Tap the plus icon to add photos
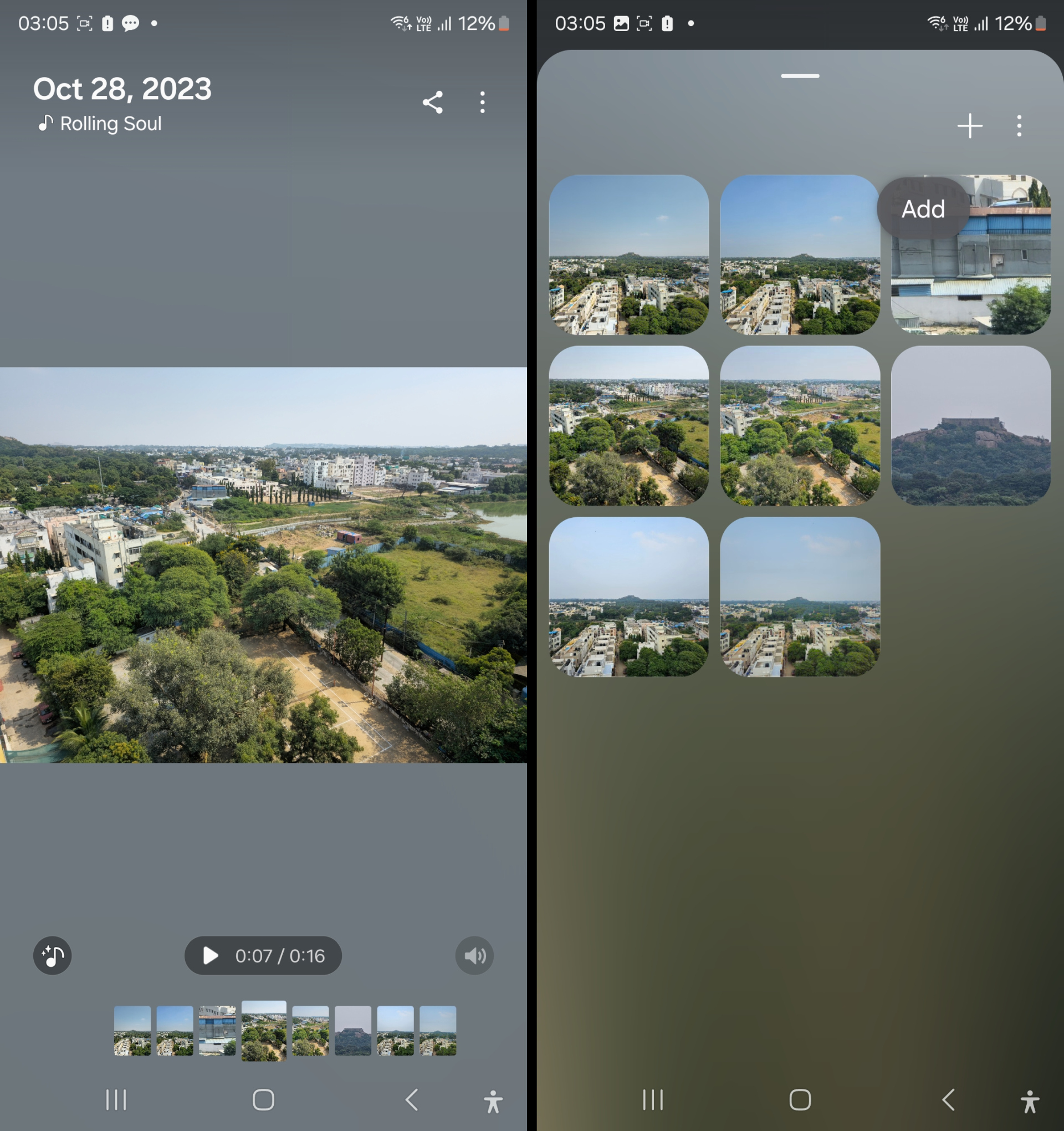Image resolution: width=1064 pixels, height=1131 pixels. coord(970,126)
